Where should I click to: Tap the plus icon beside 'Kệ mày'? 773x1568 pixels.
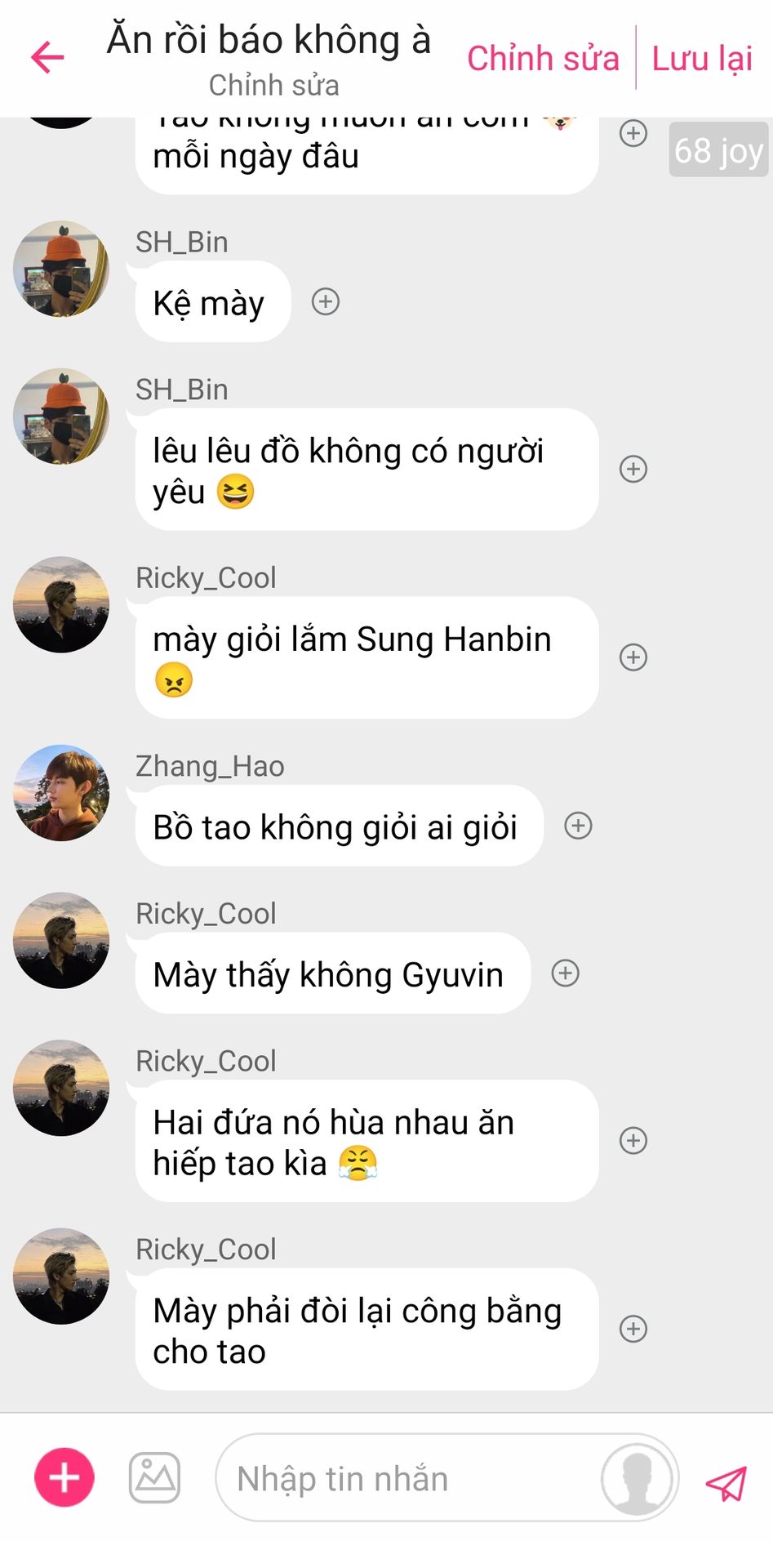pyautogui.click(x=326, y=302)
